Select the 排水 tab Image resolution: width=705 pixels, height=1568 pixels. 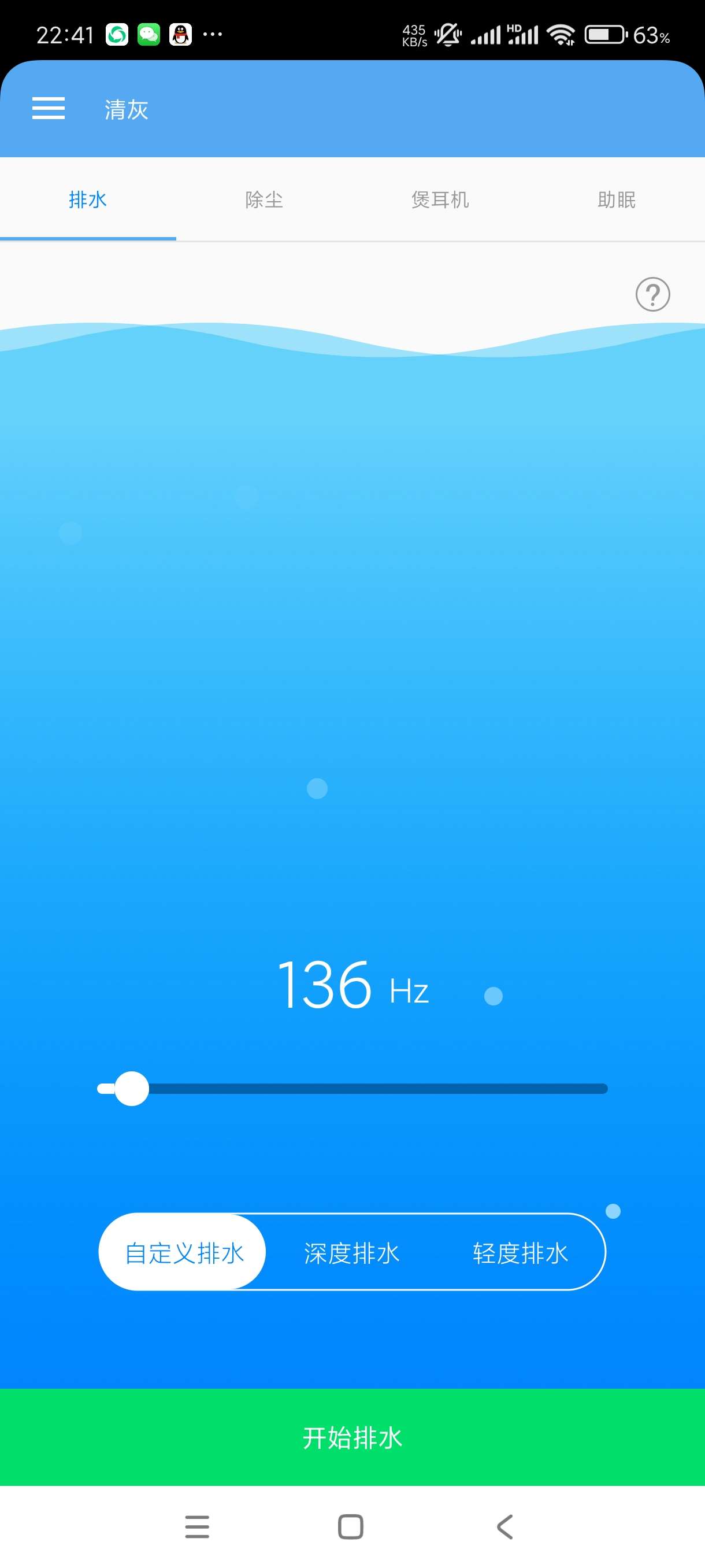[x=88, y=199]
